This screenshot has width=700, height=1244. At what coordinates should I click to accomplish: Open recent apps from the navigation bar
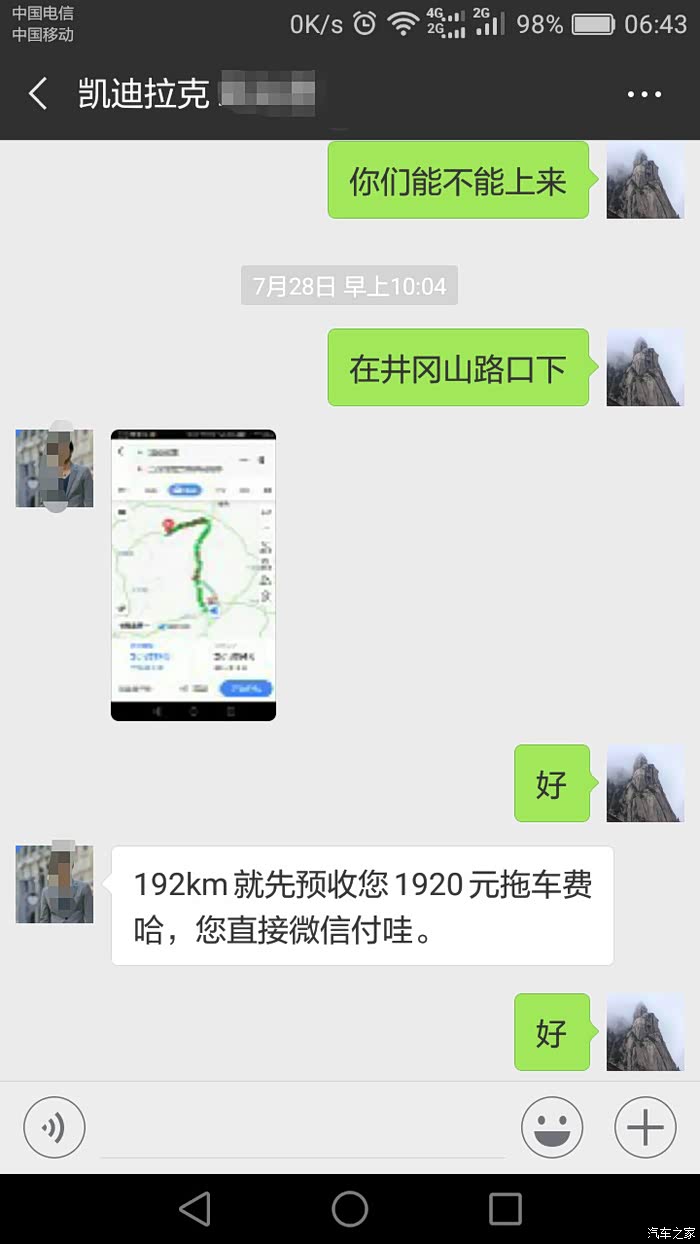click(505, 1209)
